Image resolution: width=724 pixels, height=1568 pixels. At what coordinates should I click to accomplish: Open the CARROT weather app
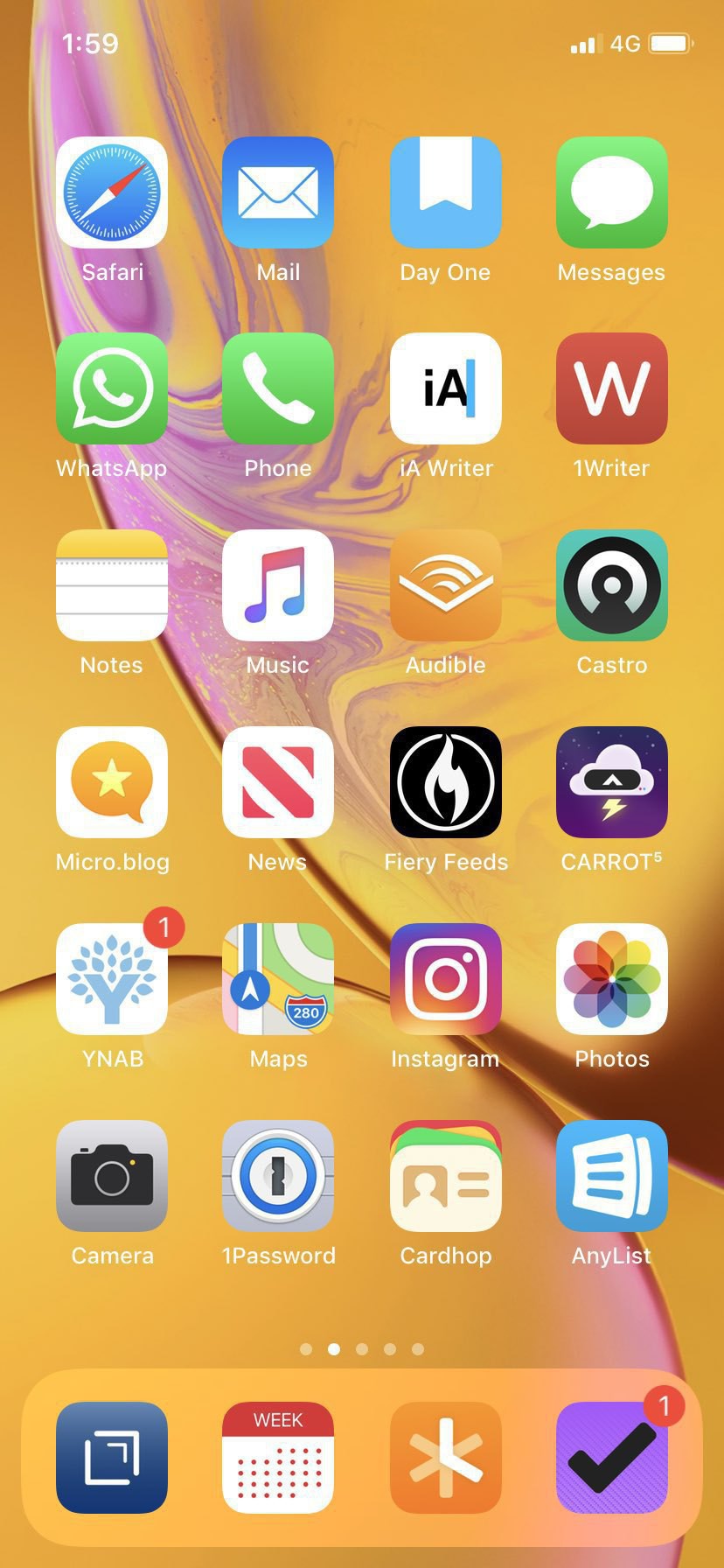click(612, 782)
